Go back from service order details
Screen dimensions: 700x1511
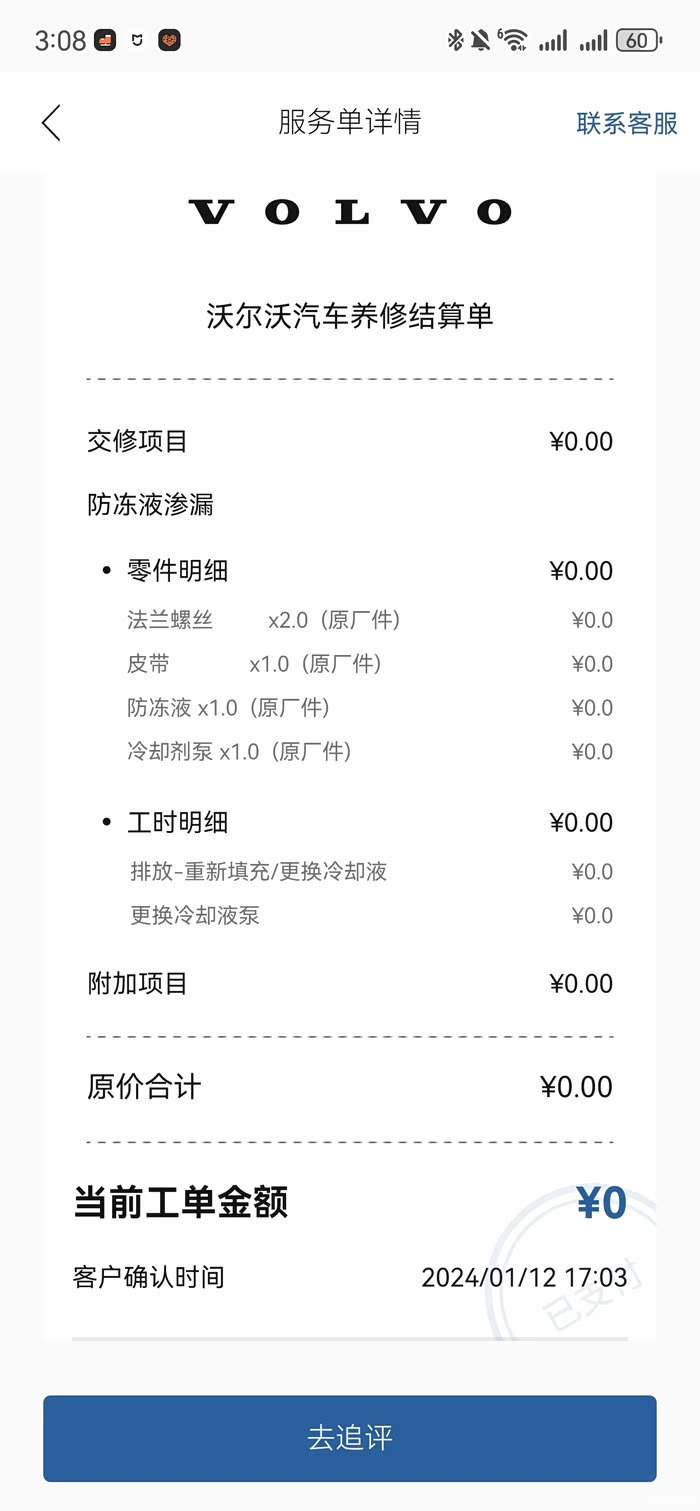click(52, 123)
